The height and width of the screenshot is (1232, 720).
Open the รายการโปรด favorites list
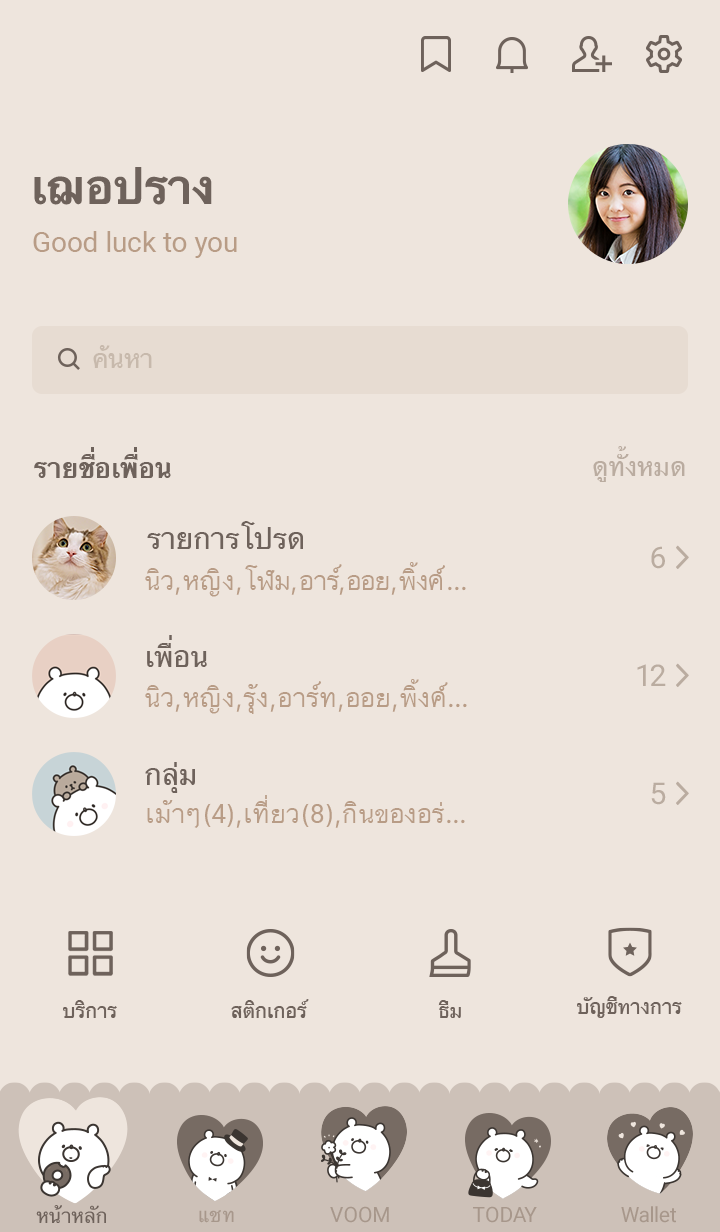[x=360, y=557]
